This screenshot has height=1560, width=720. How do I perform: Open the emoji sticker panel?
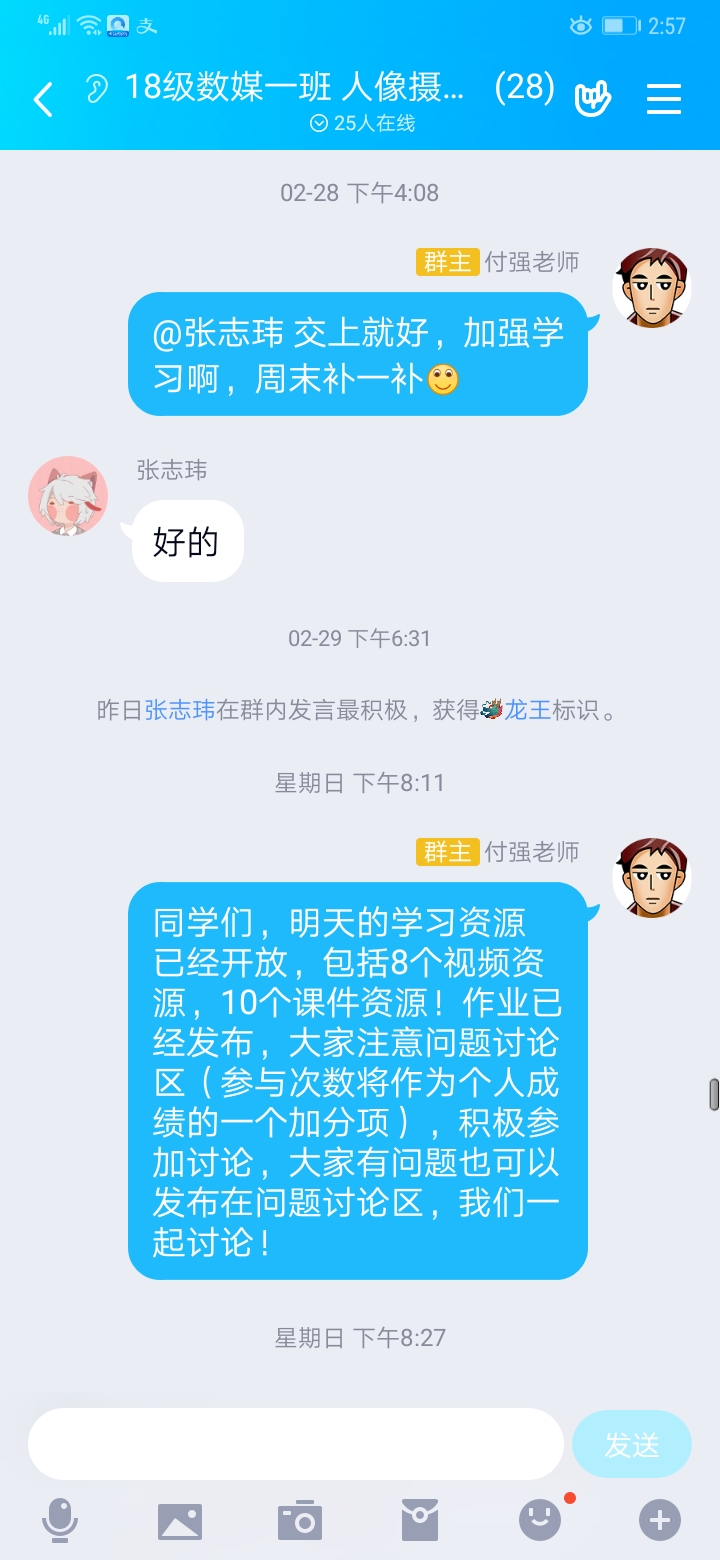(540, 1521)
